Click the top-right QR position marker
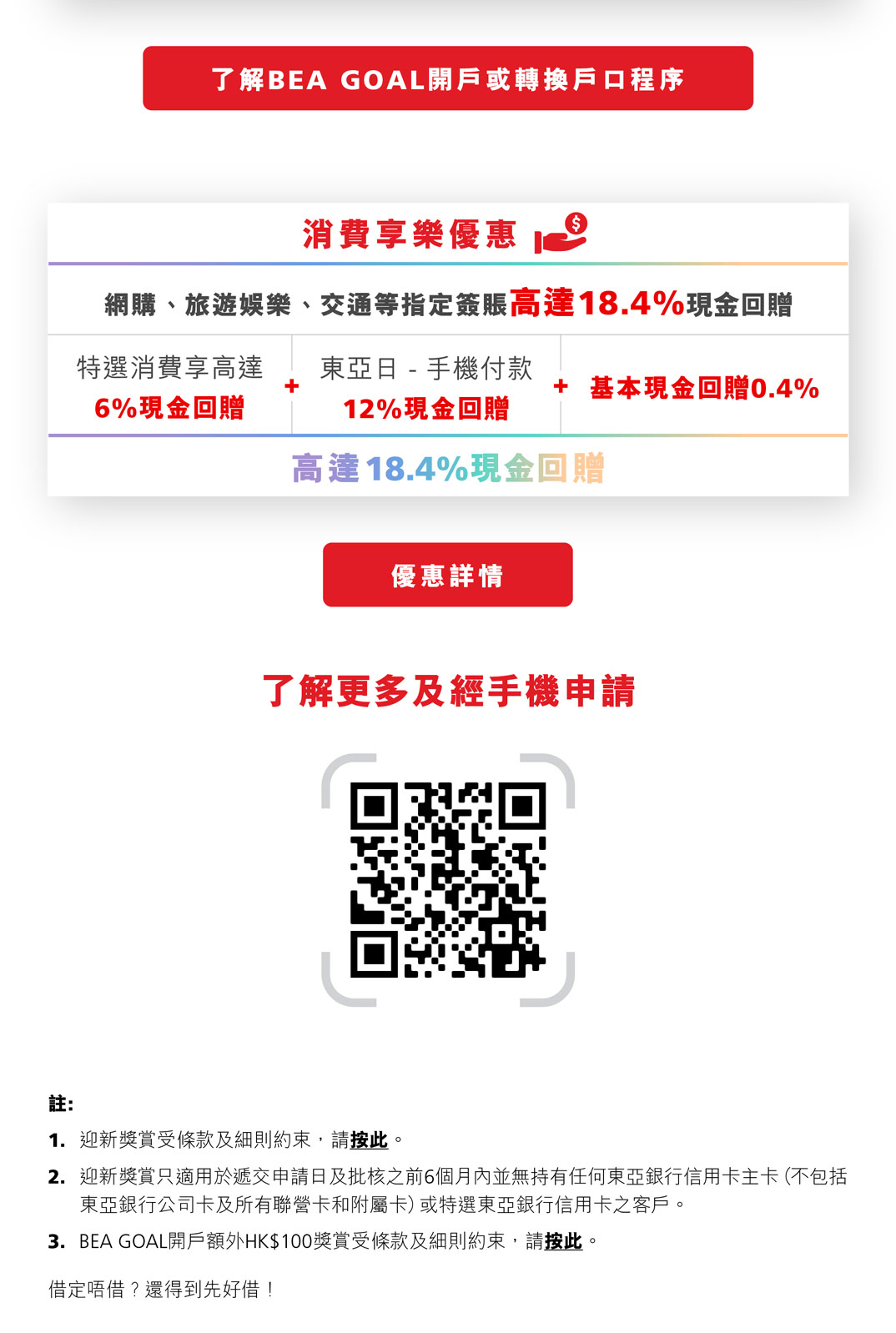Image resolution: width=896 pixels, height=1333 pixels. pyautogui.click(x=521, y=805)
